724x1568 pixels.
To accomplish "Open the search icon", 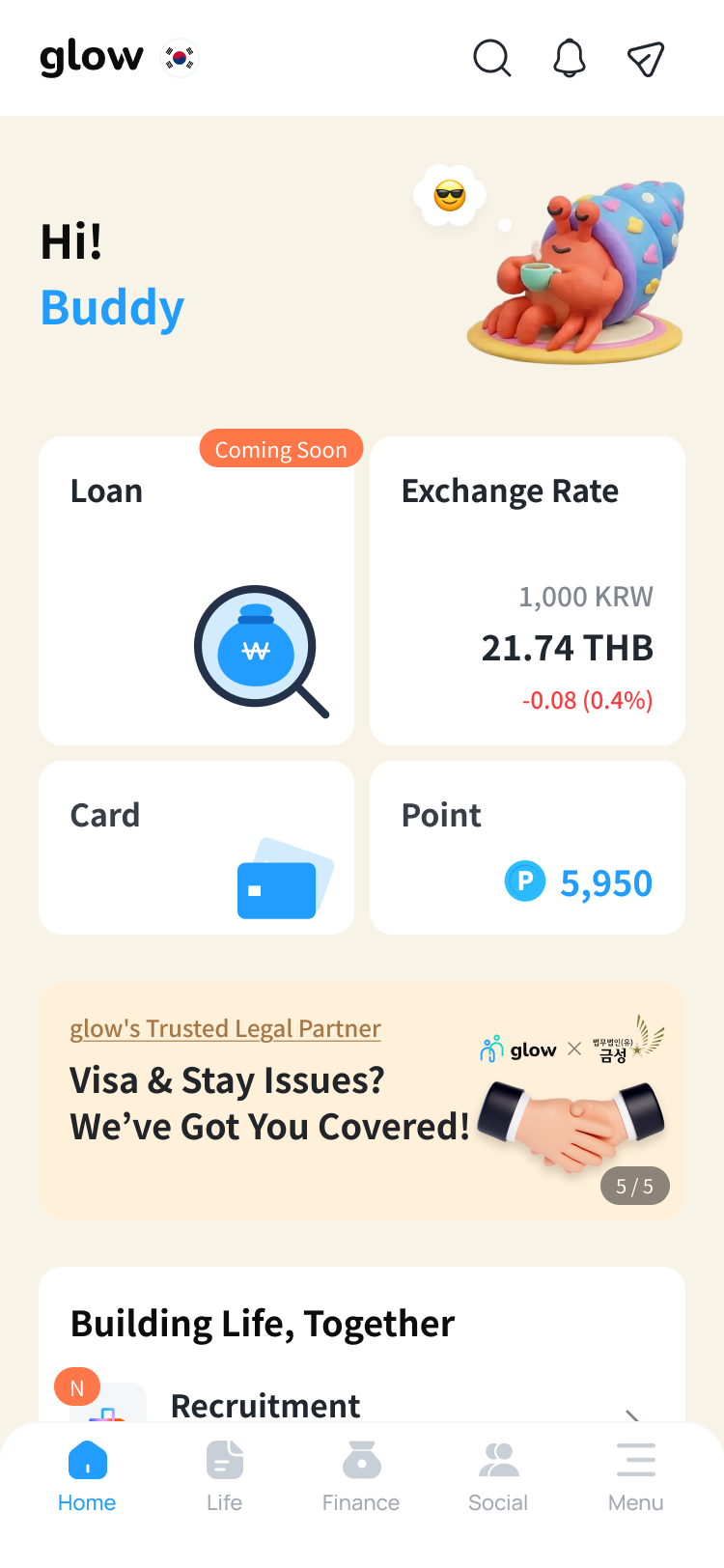I will (491, 59).
